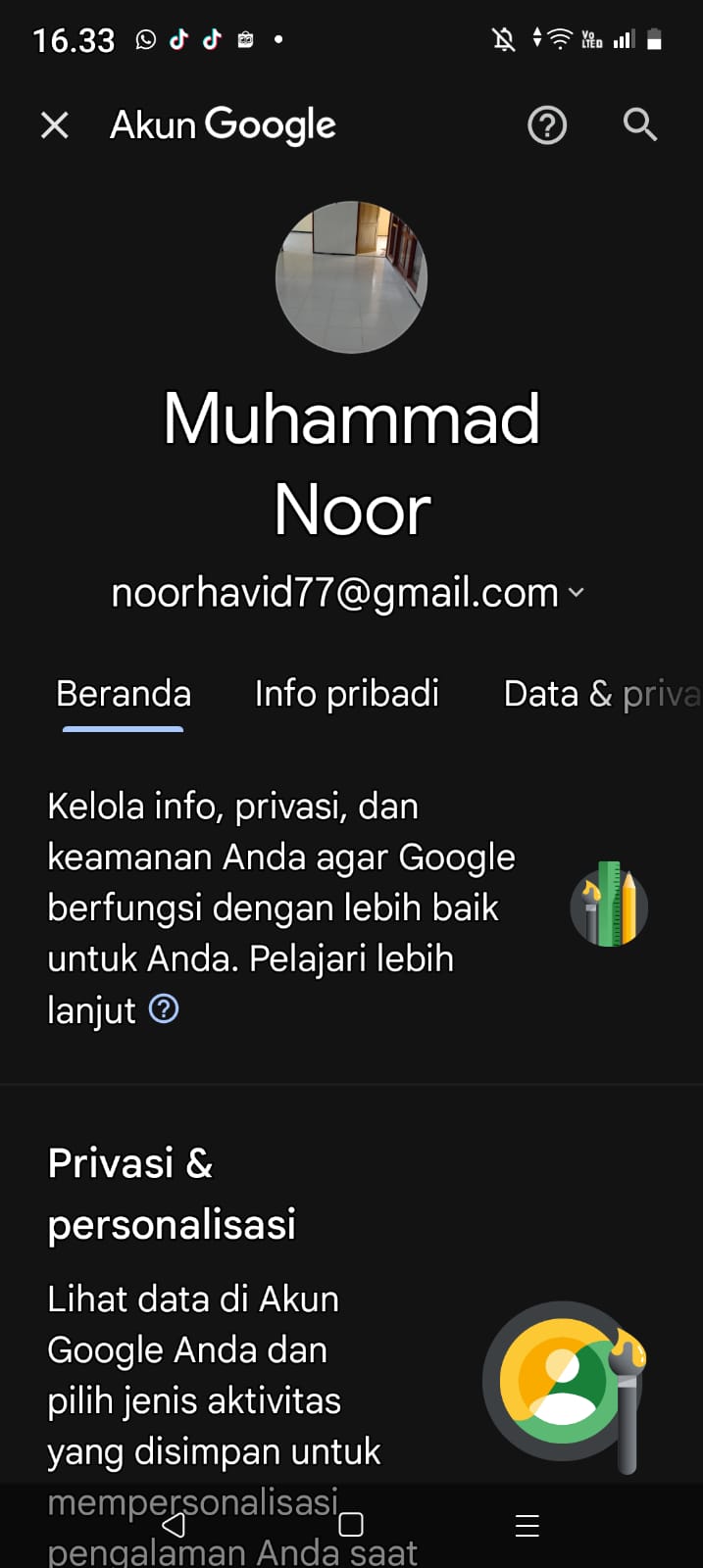The height and width of the screenshot is (1568, 703).
Task: Open the help icon
Action: [x=547, y=125]
